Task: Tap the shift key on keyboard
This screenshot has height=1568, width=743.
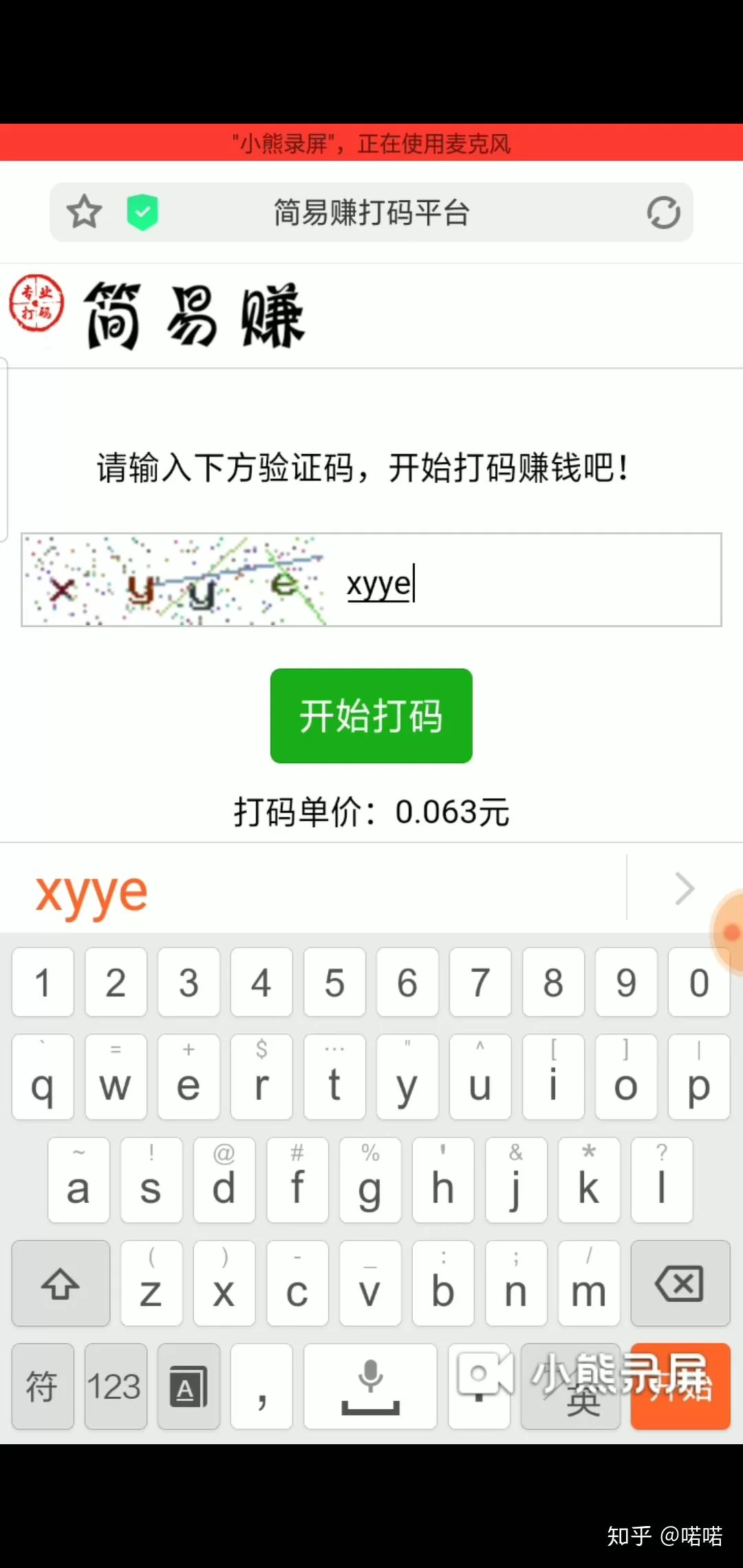Action: [61, 1283]
